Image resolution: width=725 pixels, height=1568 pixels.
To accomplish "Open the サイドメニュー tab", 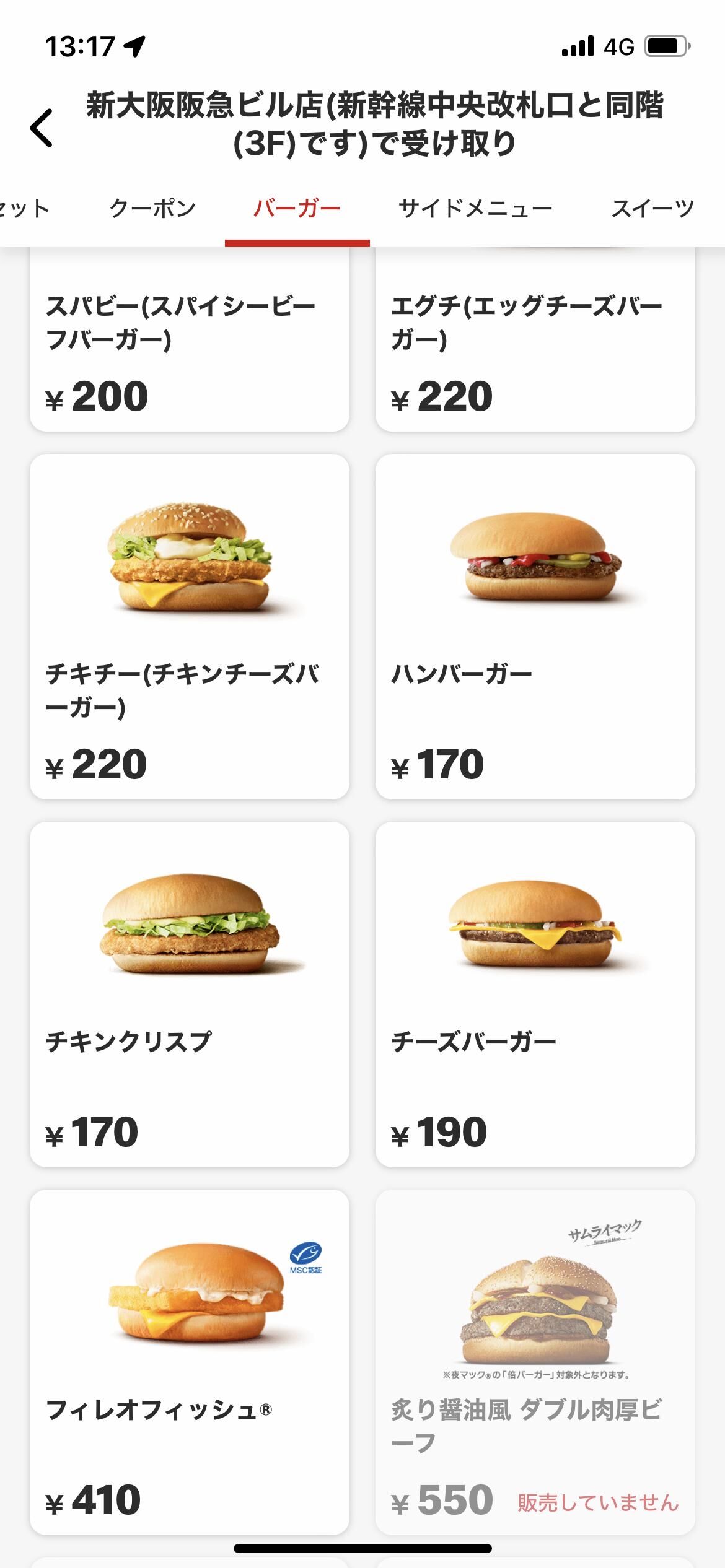I will tap(475, 209).
